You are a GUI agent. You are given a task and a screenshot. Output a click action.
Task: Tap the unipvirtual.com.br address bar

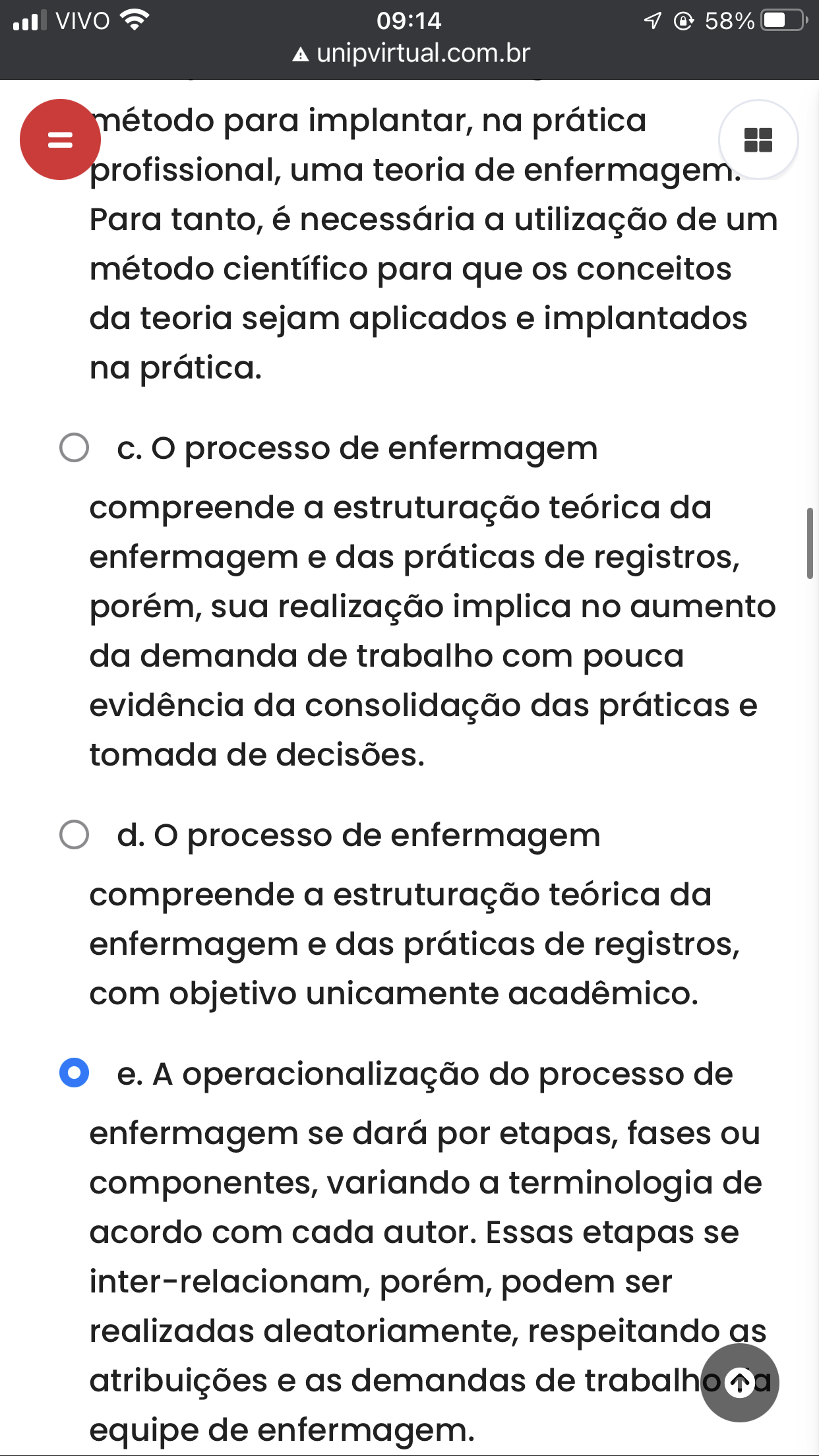coord(411,53)
